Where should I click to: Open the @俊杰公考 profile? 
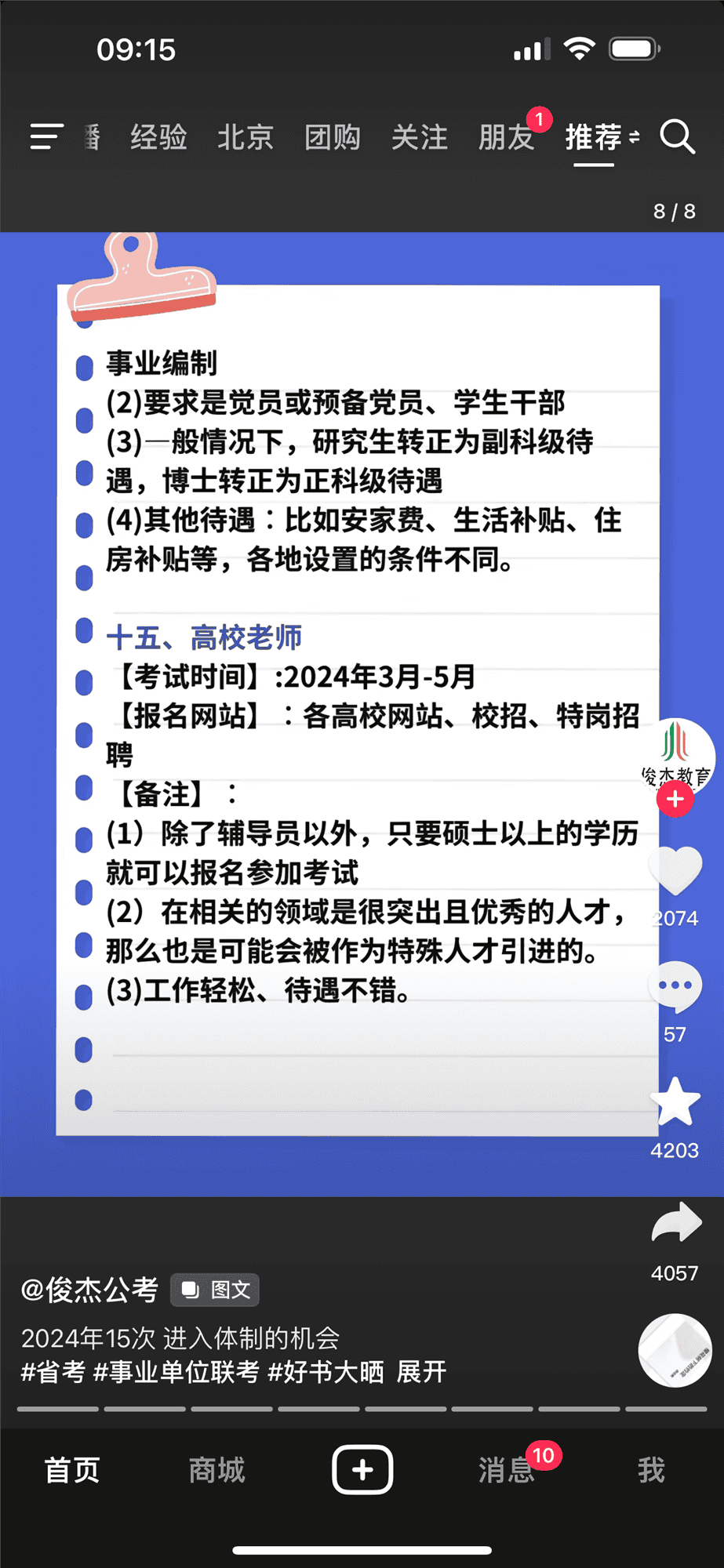[89, 1290]
